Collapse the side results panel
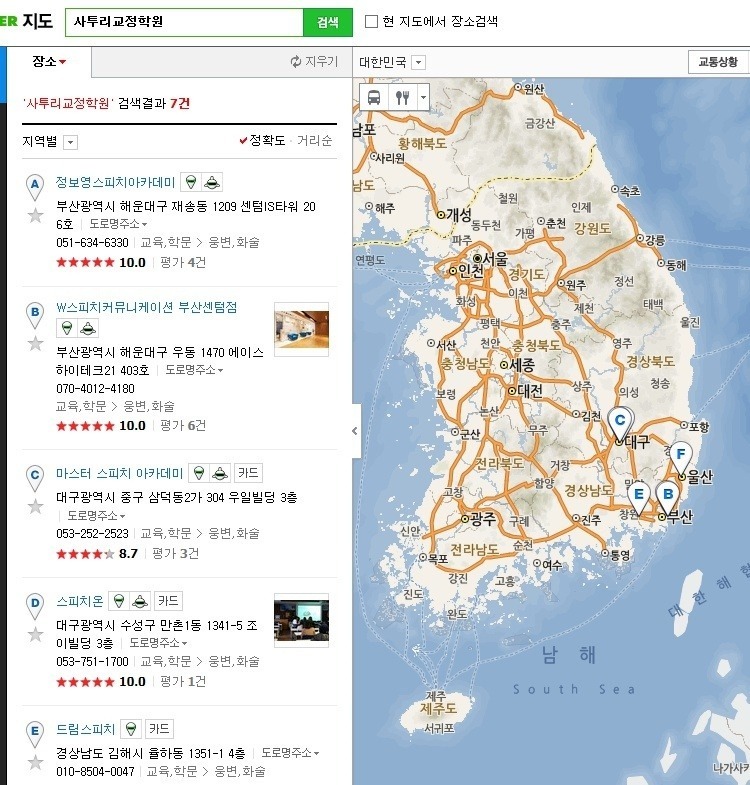750x785 pixels. pyautogui.click(x=357, y=431)
